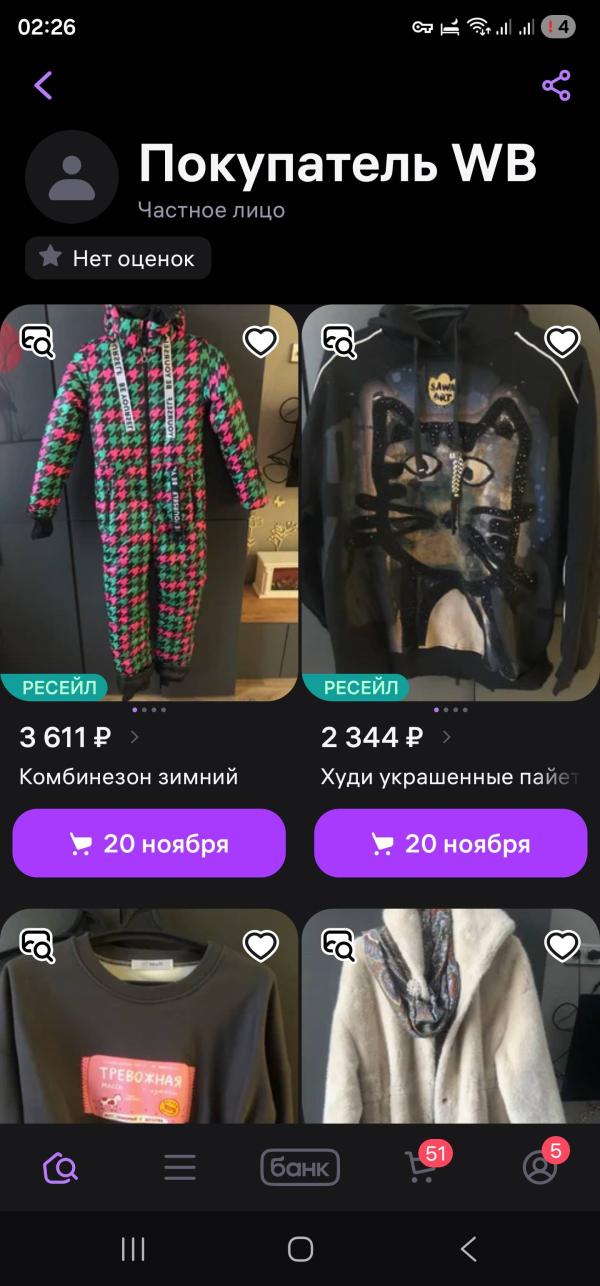This screenshot has width=600, height=1286.
Task: Favorite the beige fur coat
Action: point(562,945)
